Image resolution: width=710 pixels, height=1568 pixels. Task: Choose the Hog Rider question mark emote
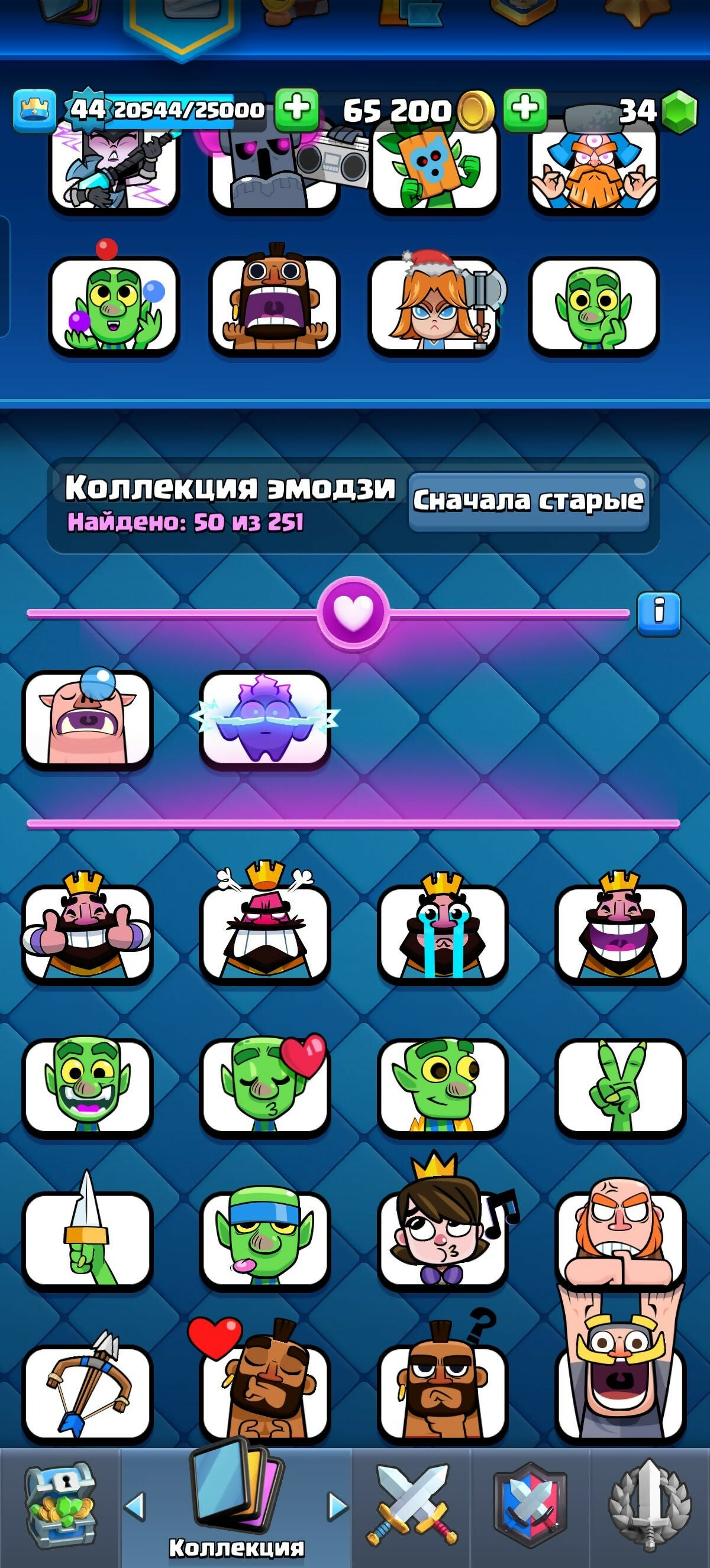[x=442, y=1393]
